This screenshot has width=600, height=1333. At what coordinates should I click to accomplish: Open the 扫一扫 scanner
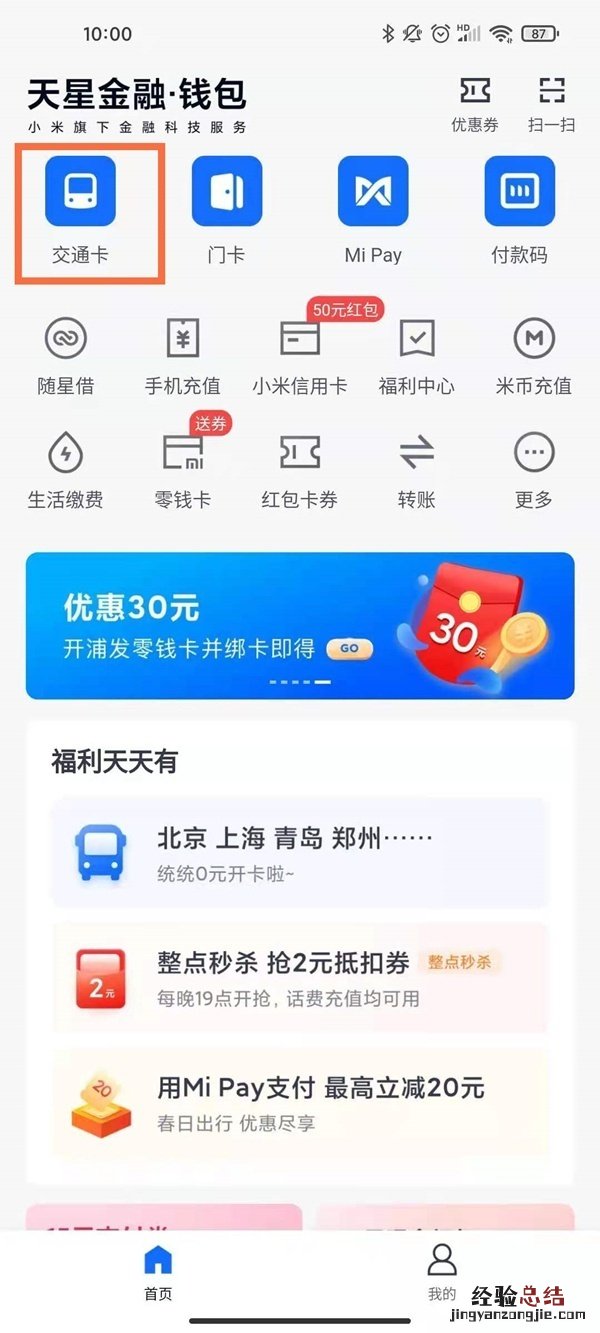tap(551, 104)
